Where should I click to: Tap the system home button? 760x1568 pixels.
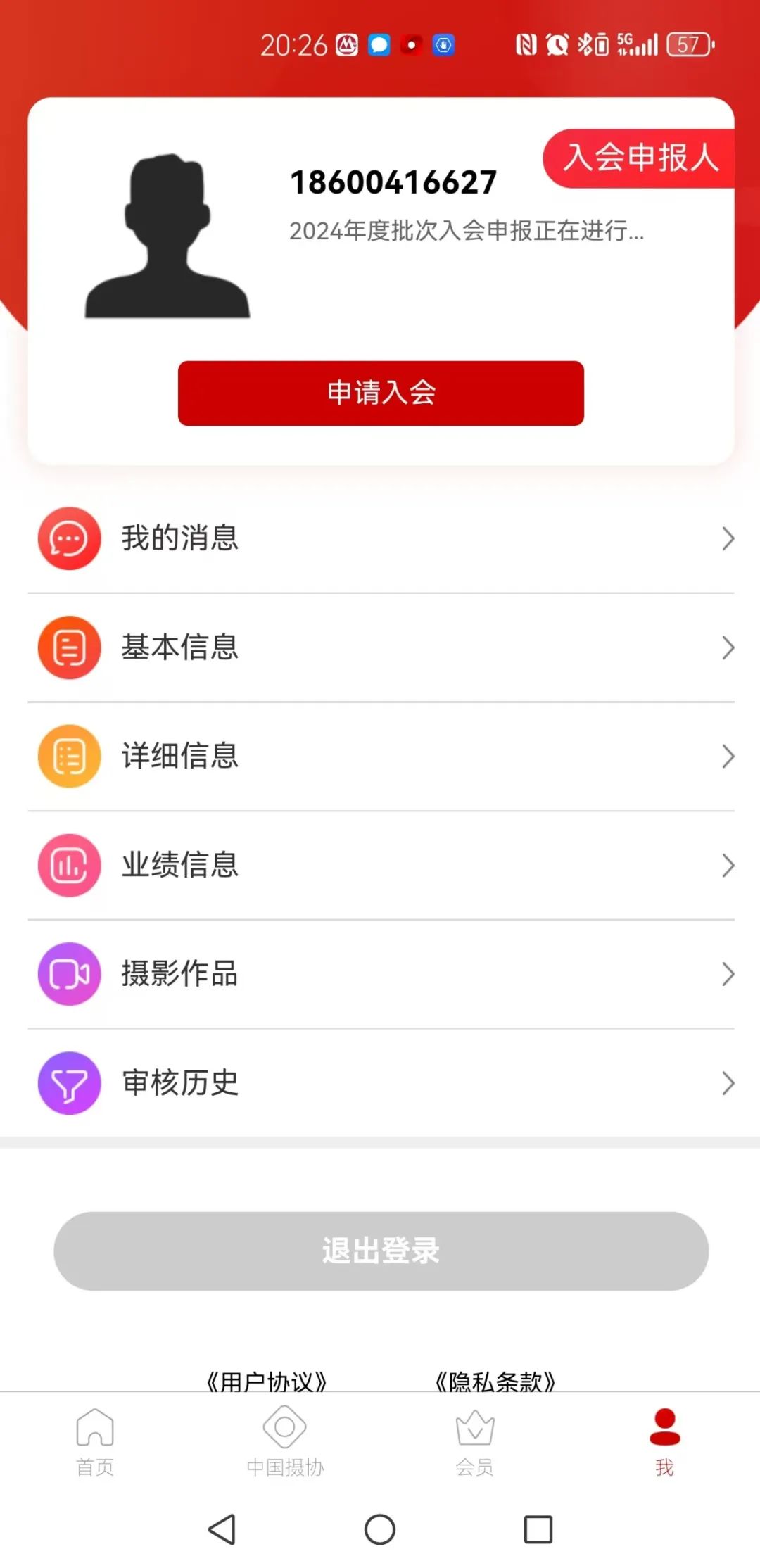pos(380,1529)
